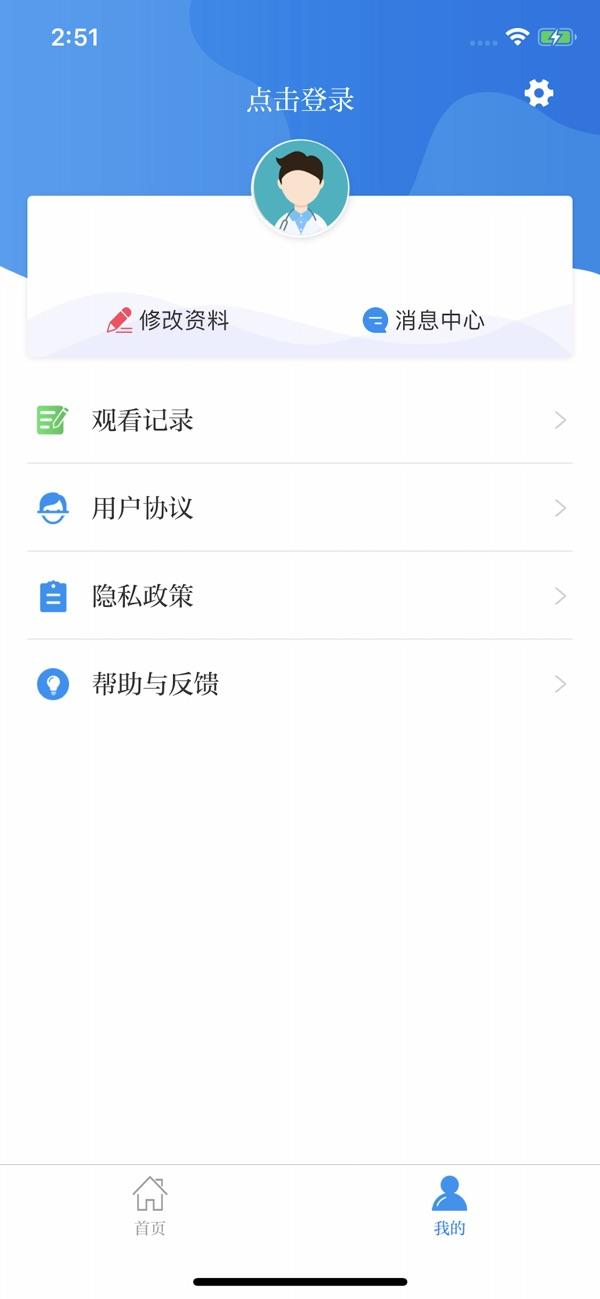Open 修改资料 to edit profile
The image size is (600, 1299).
click(169, 320)
